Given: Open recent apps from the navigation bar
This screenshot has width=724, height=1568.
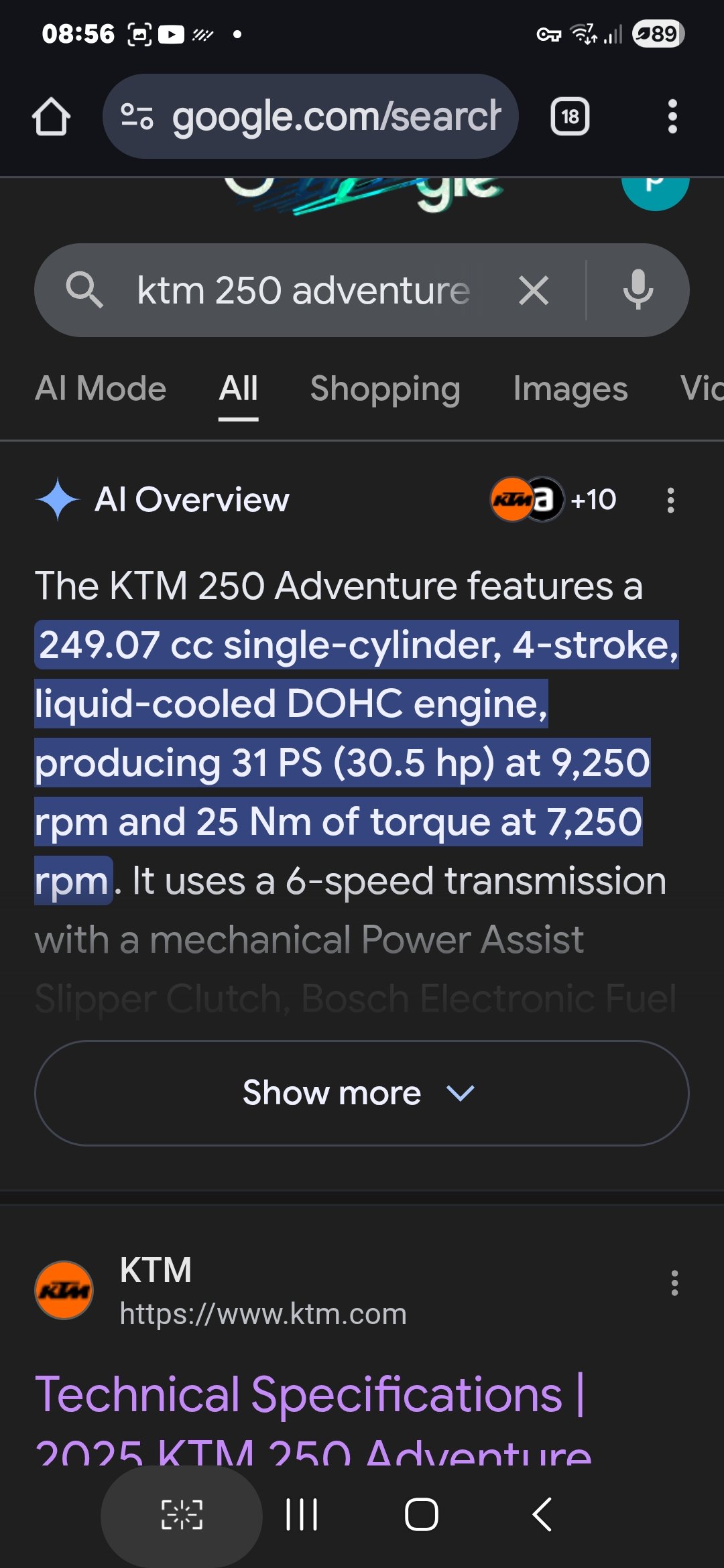Looking at the screenshot, I should 302,1514.
